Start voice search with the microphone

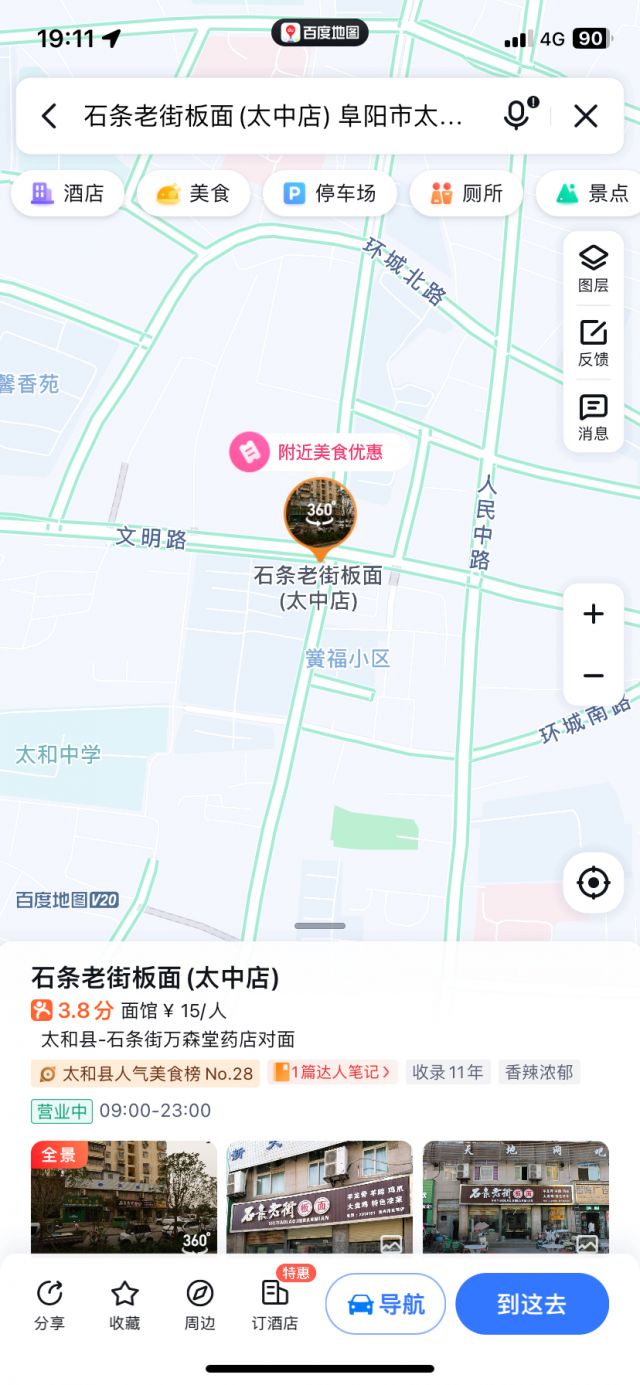pyautogui.click(x=517, y=116)
